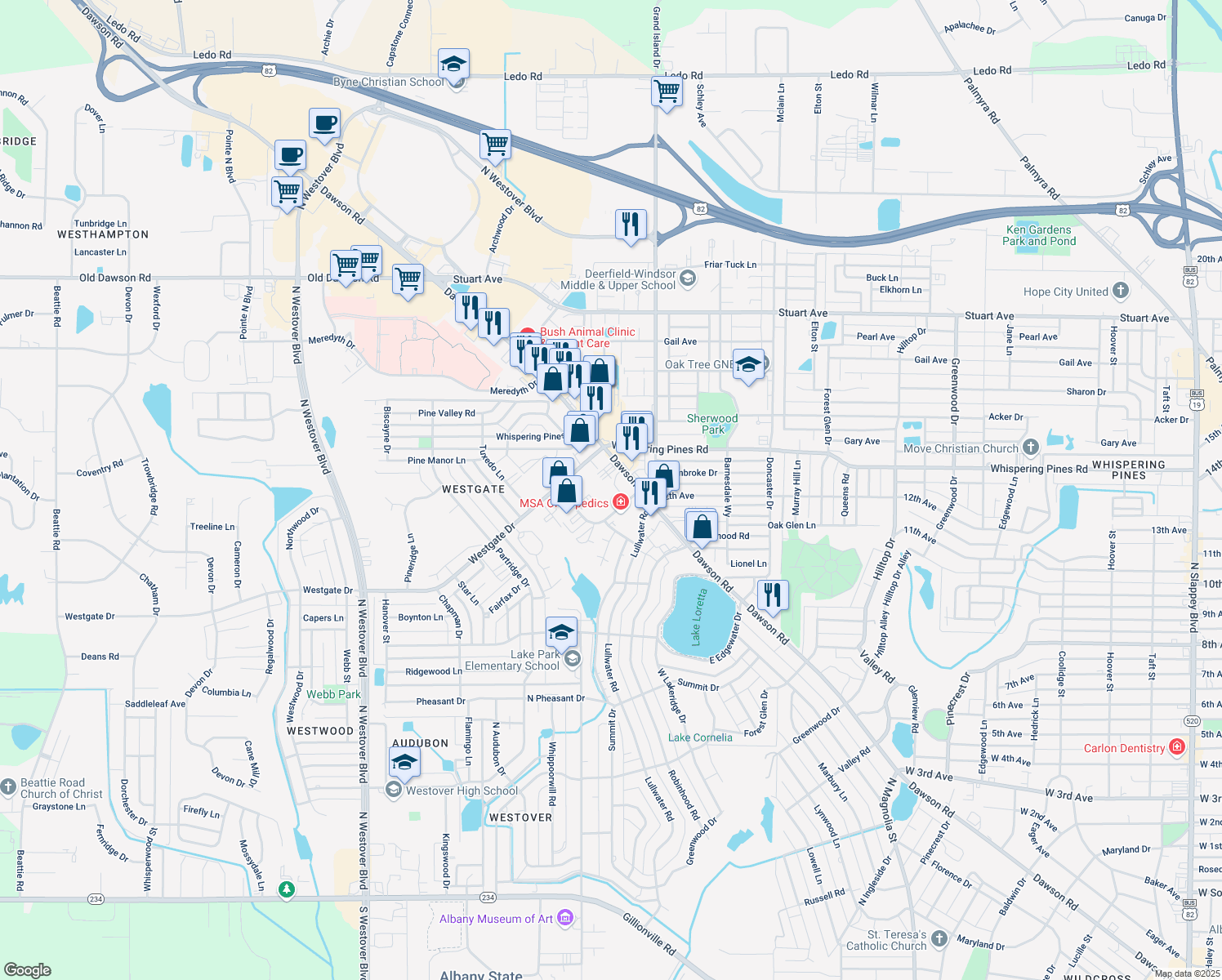The image size is (1222, 980).
Task: Select the Carlon Dentistry place pin
Action: (1177, 747)
